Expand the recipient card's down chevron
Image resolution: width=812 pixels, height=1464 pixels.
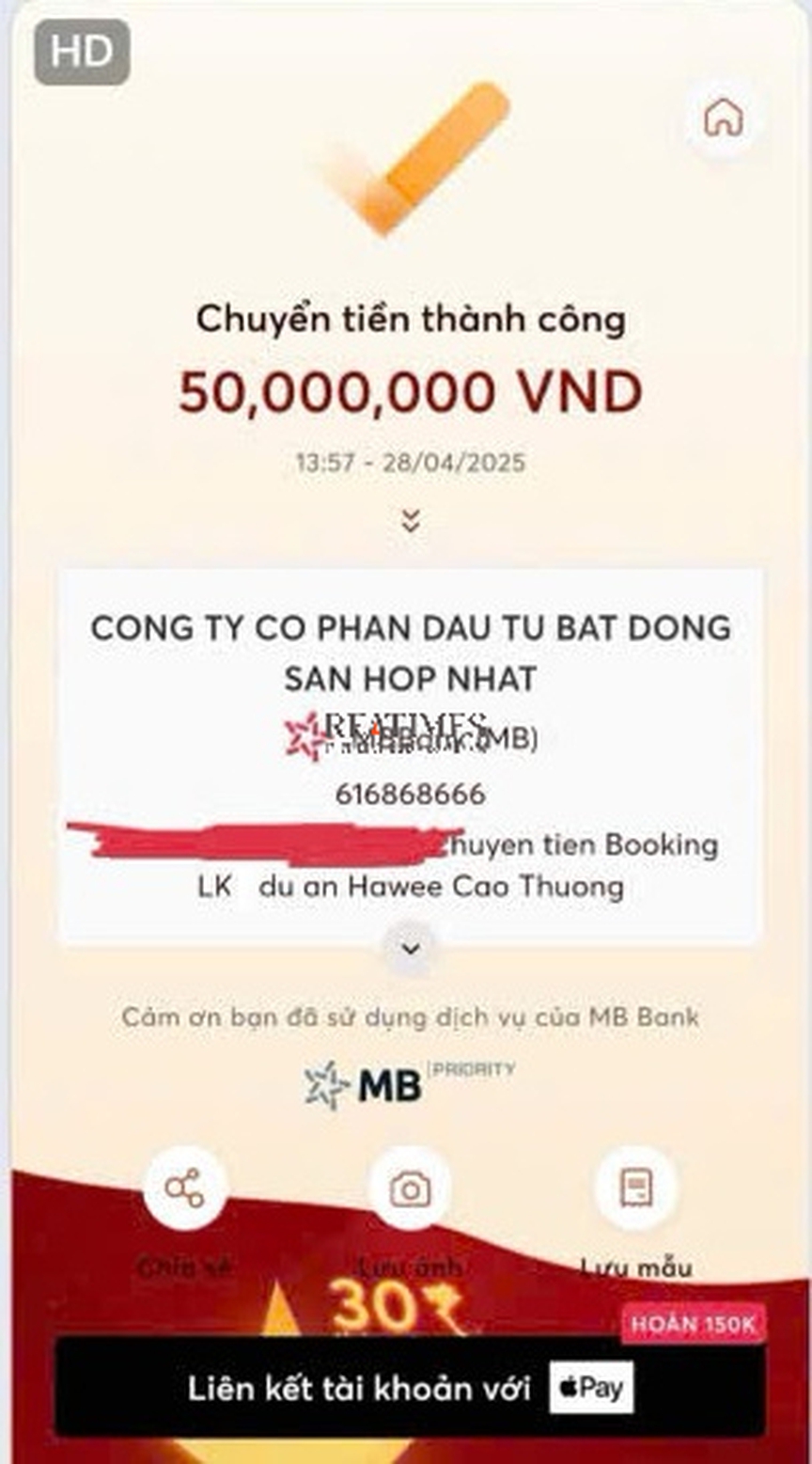411,949
